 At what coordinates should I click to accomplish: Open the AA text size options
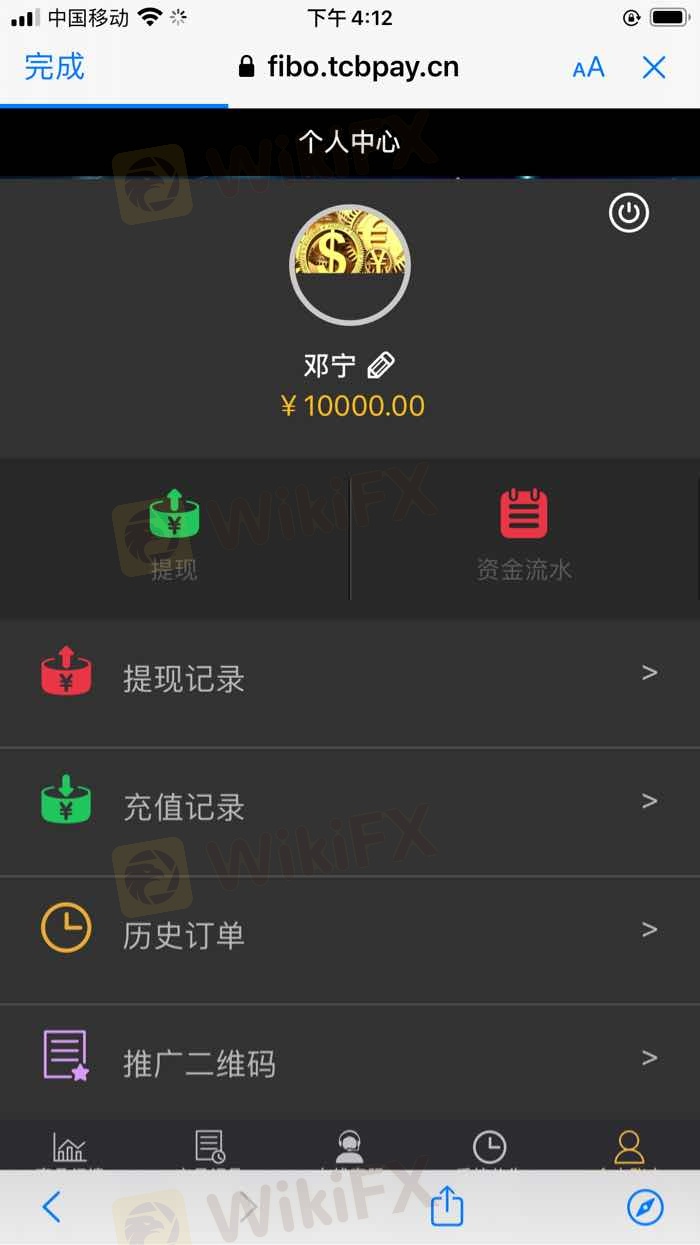pos(588,67)
